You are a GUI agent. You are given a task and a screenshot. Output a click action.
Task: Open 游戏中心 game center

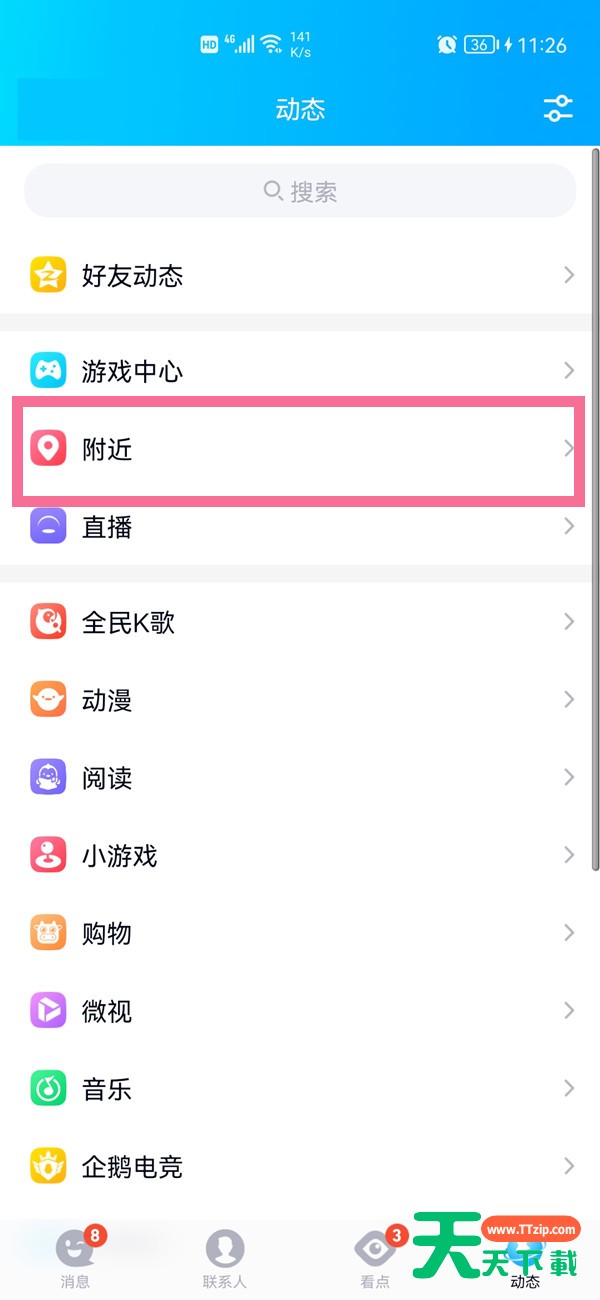tap(300, 371)
